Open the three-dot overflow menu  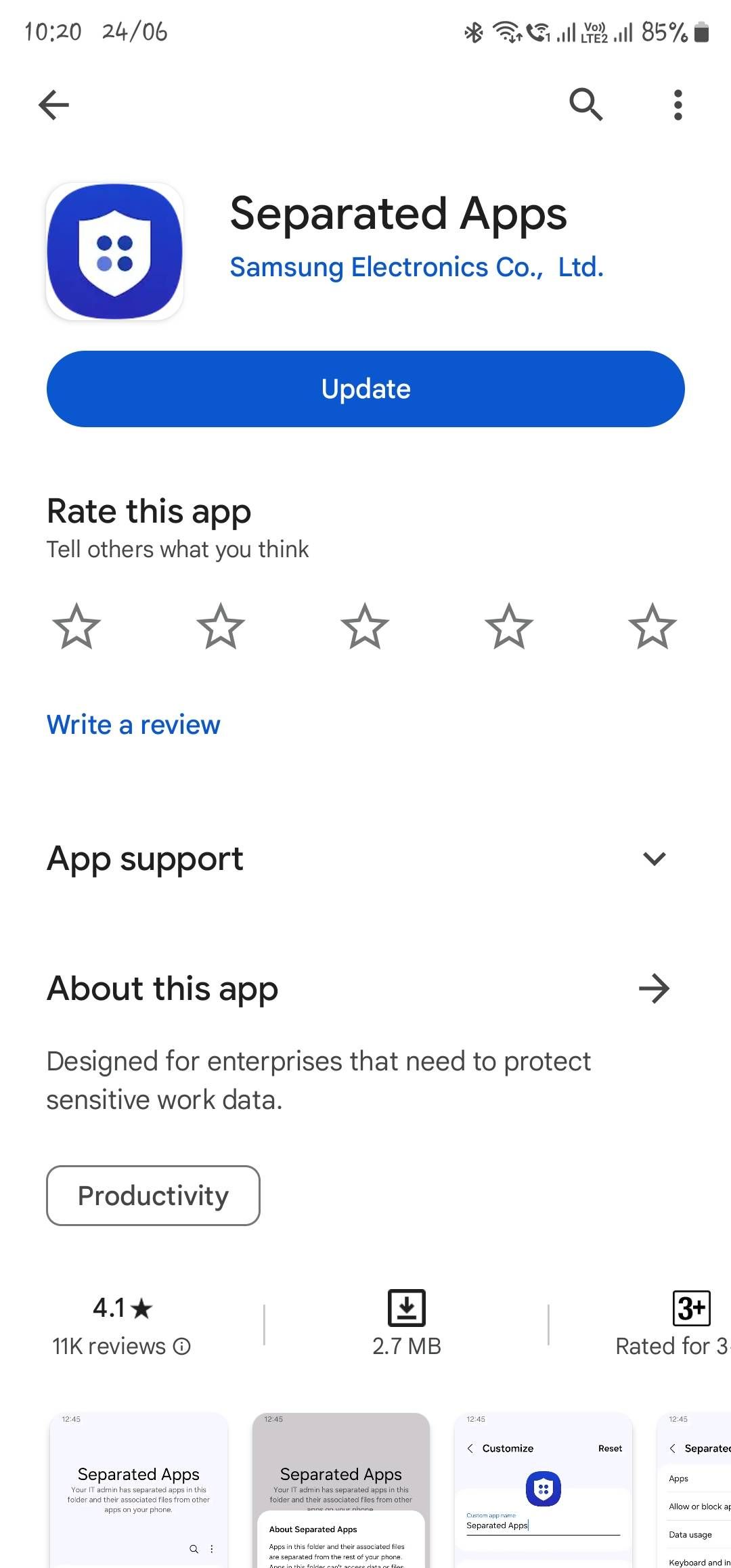678,104
